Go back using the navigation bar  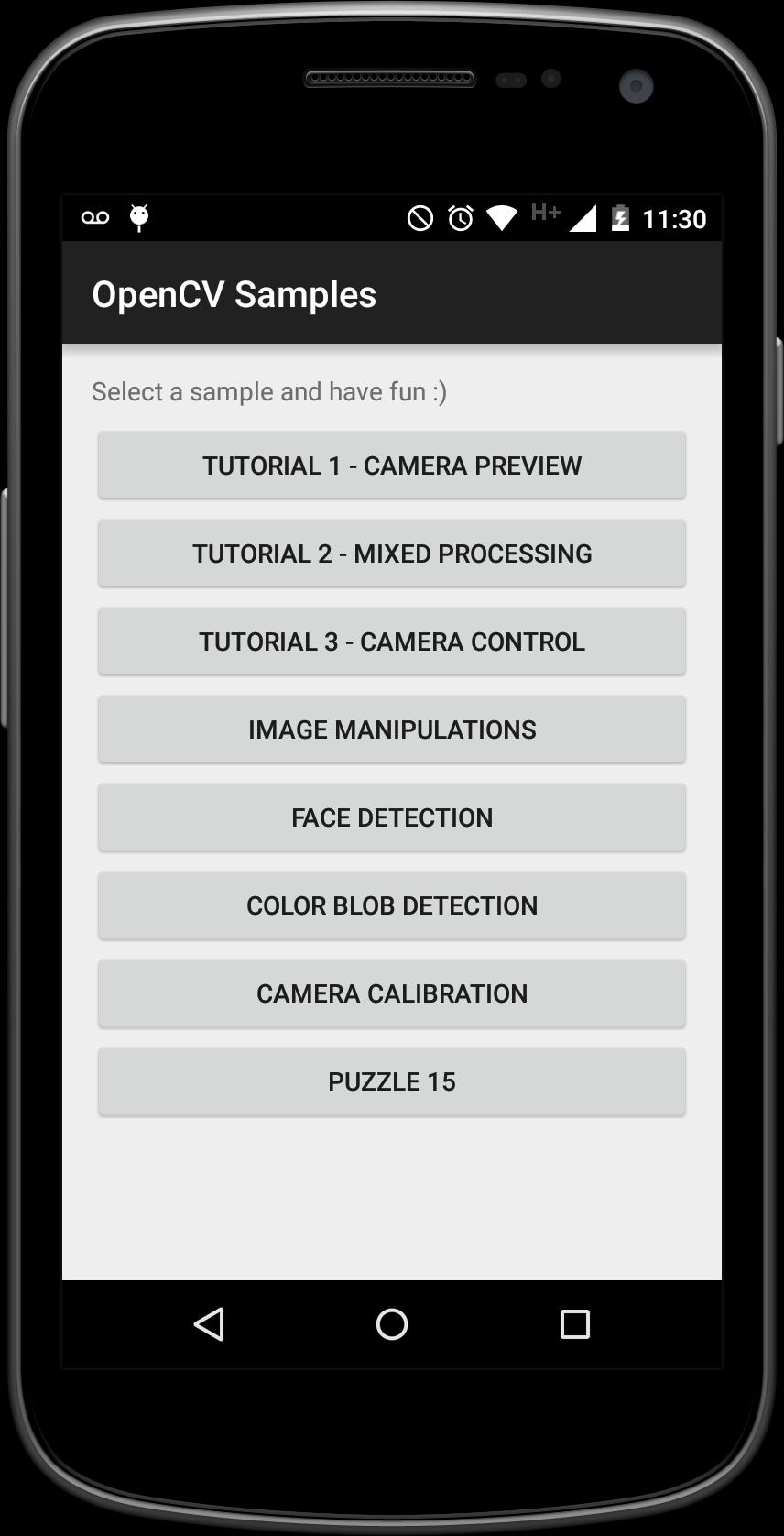(210, 1324)
